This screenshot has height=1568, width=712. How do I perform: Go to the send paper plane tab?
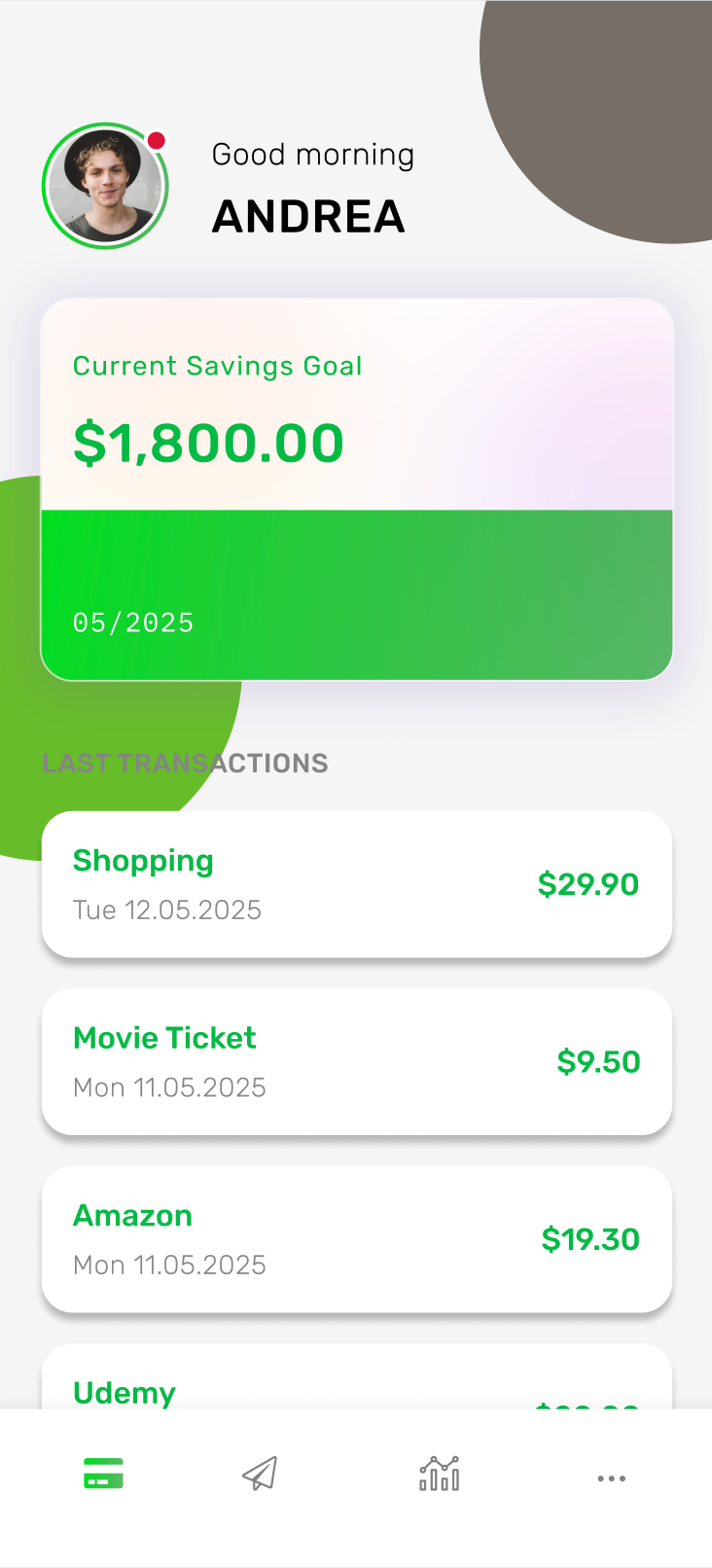[x=260, y=1474]
